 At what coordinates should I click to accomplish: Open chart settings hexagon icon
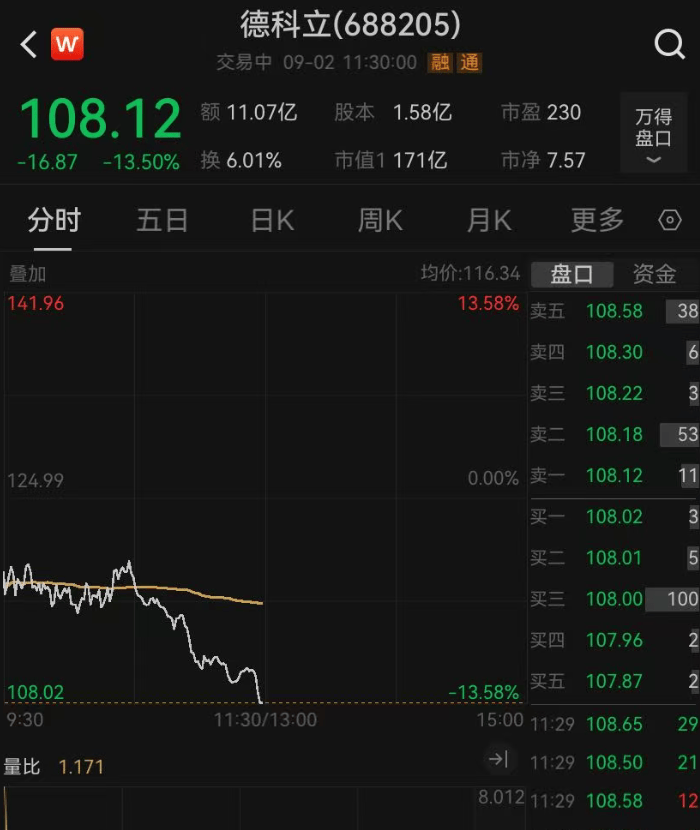click(670, 220)
